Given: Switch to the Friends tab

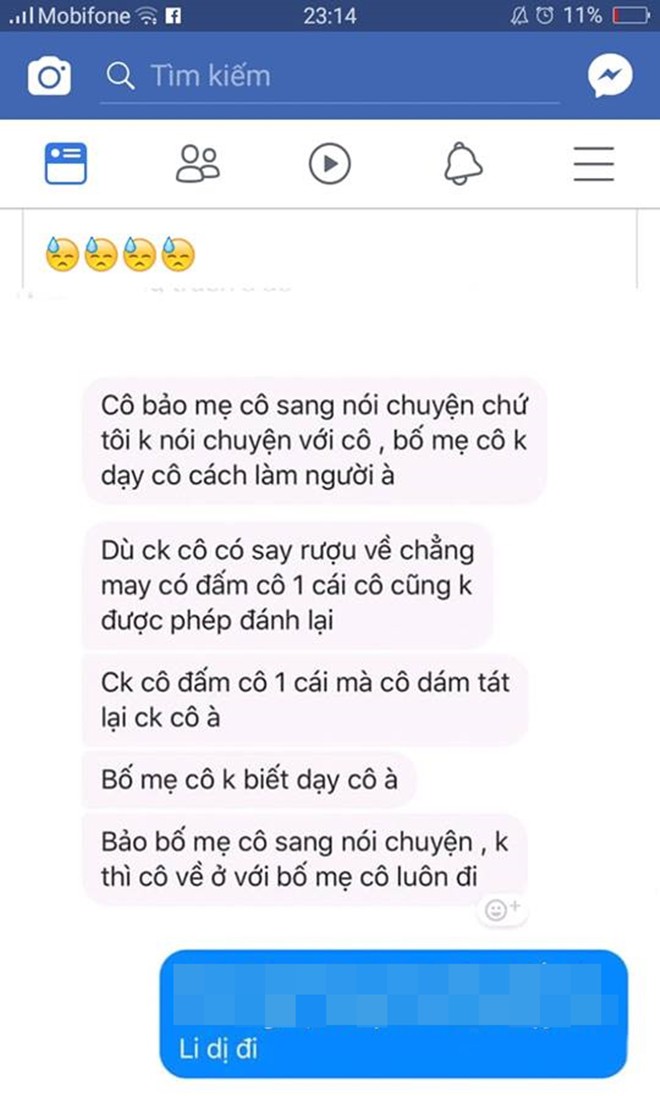Looking at the screenshot, I should (198, 163).
